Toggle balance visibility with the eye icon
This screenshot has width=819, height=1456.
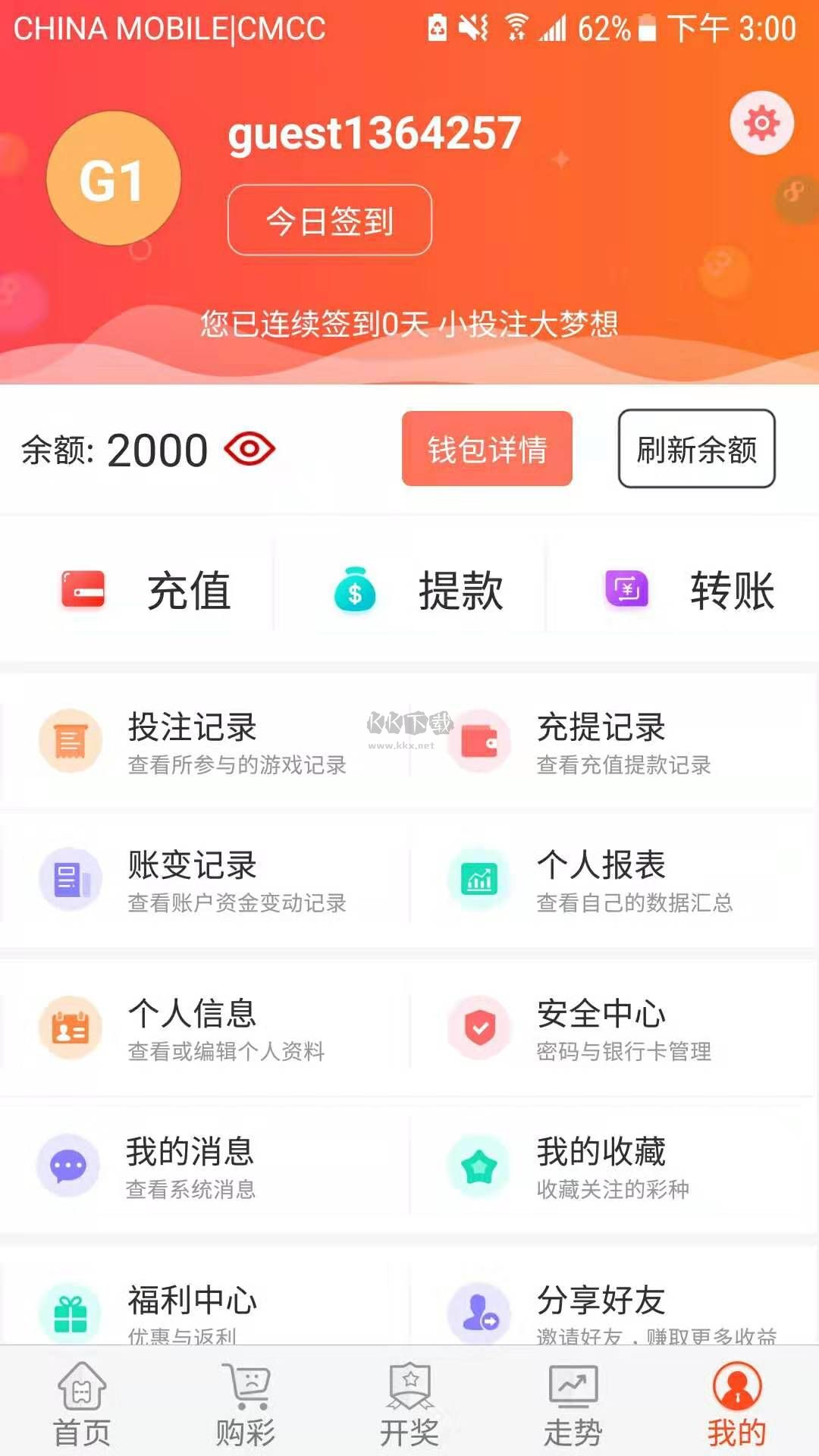point(249,450)
